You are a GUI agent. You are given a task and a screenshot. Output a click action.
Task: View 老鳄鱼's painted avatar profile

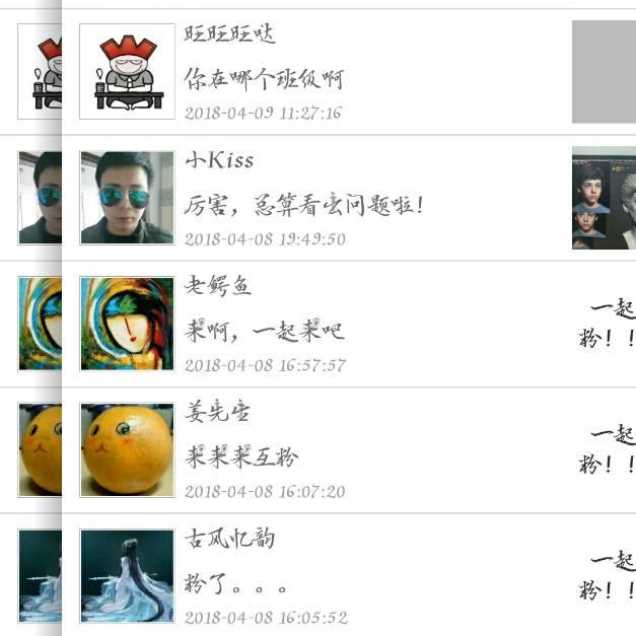[x=127, y=324]
